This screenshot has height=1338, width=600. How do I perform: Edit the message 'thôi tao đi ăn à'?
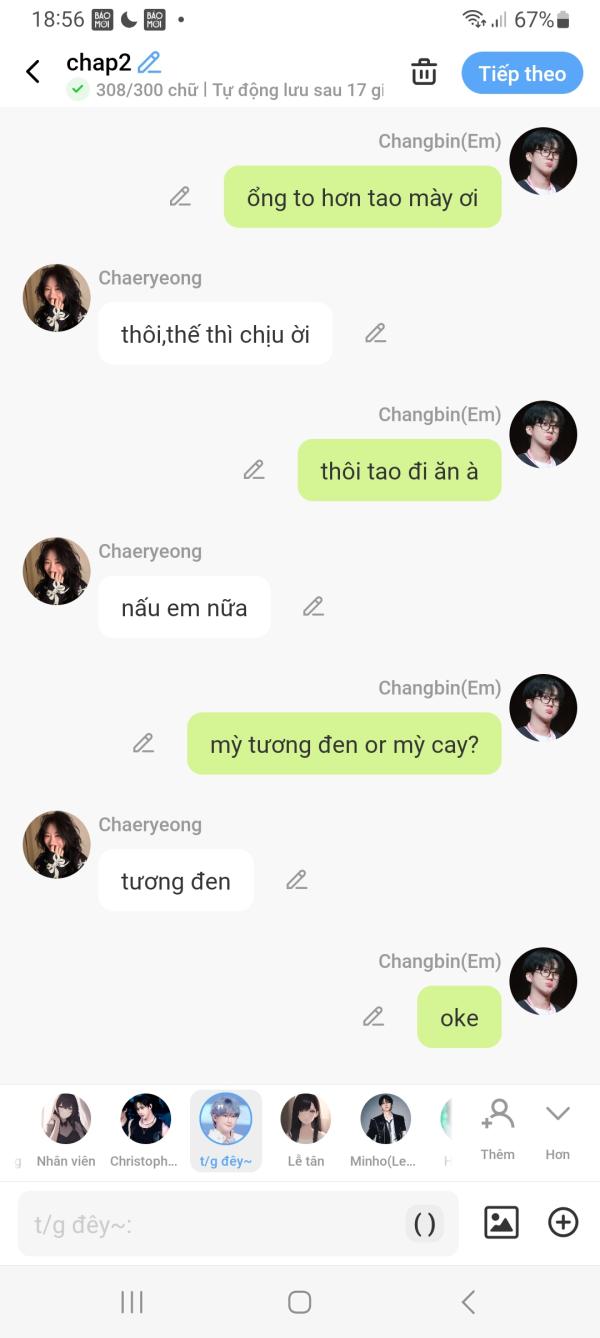pos(254,470)
